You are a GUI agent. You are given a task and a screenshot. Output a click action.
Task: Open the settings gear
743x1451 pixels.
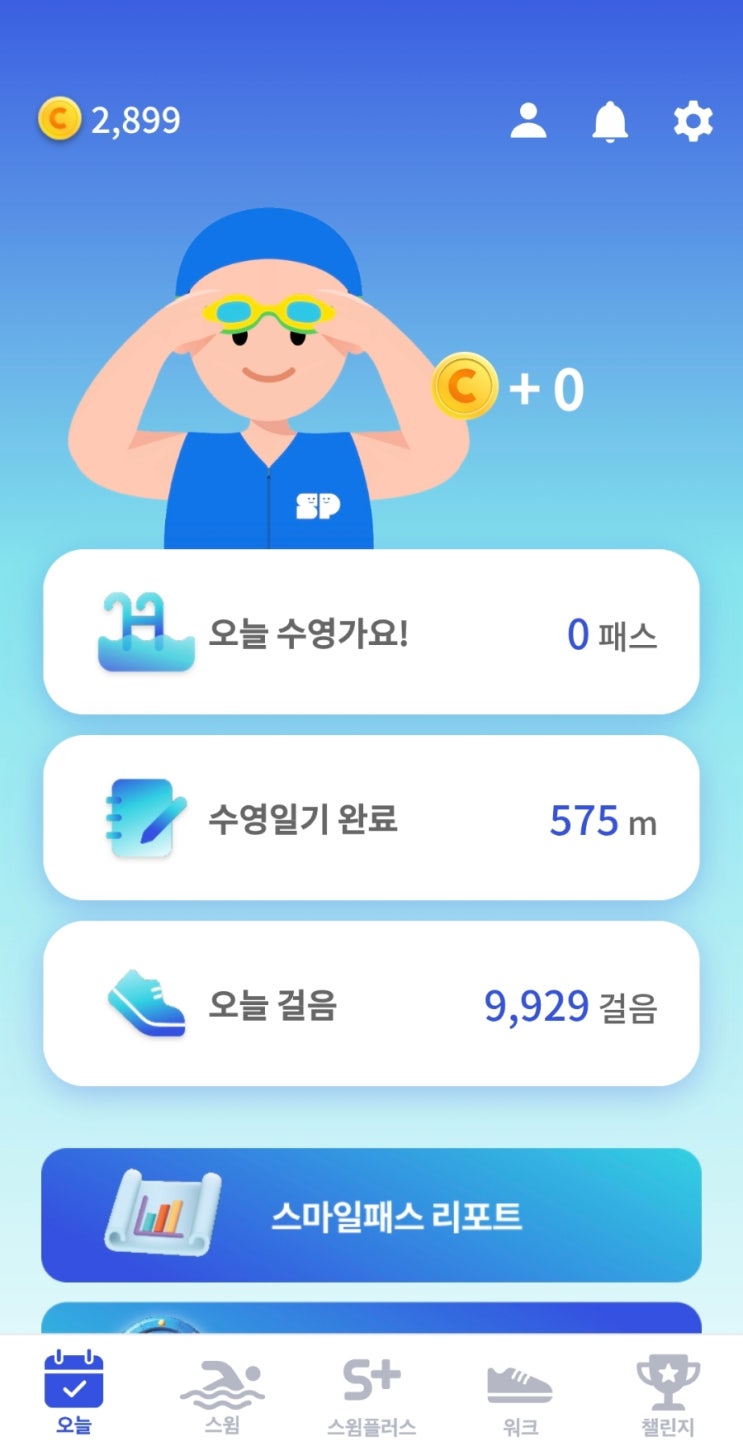coord(692,121)
